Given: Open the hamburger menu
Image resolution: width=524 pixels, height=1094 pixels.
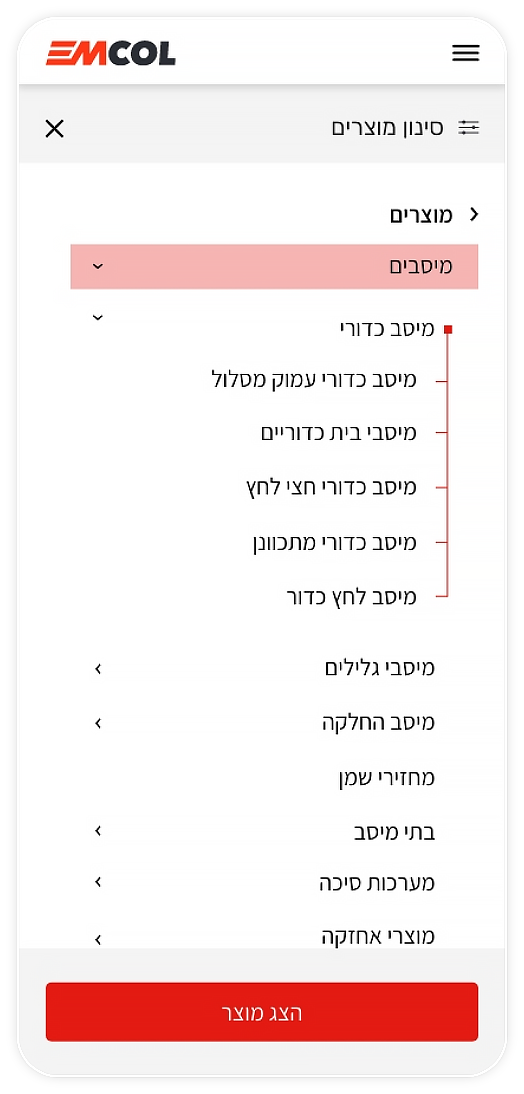Looking at the screenshot, I should (x=465, y=53).
